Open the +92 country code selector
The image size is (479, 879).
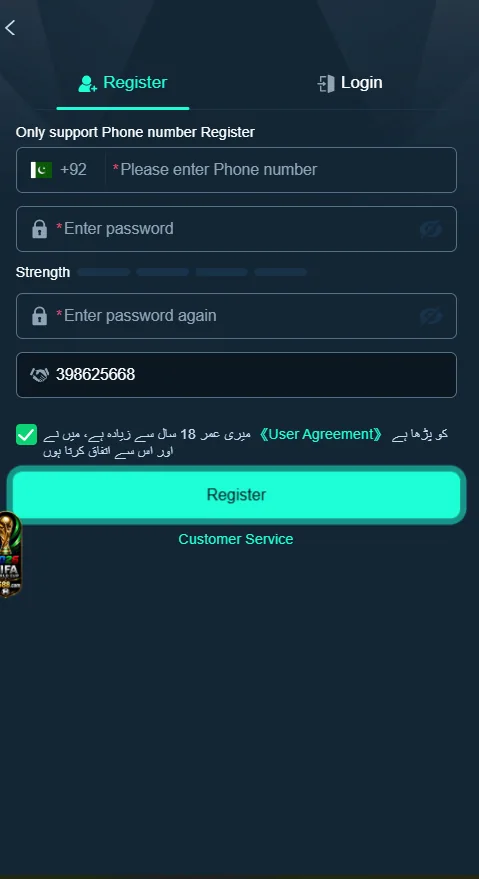coord(59,170)
